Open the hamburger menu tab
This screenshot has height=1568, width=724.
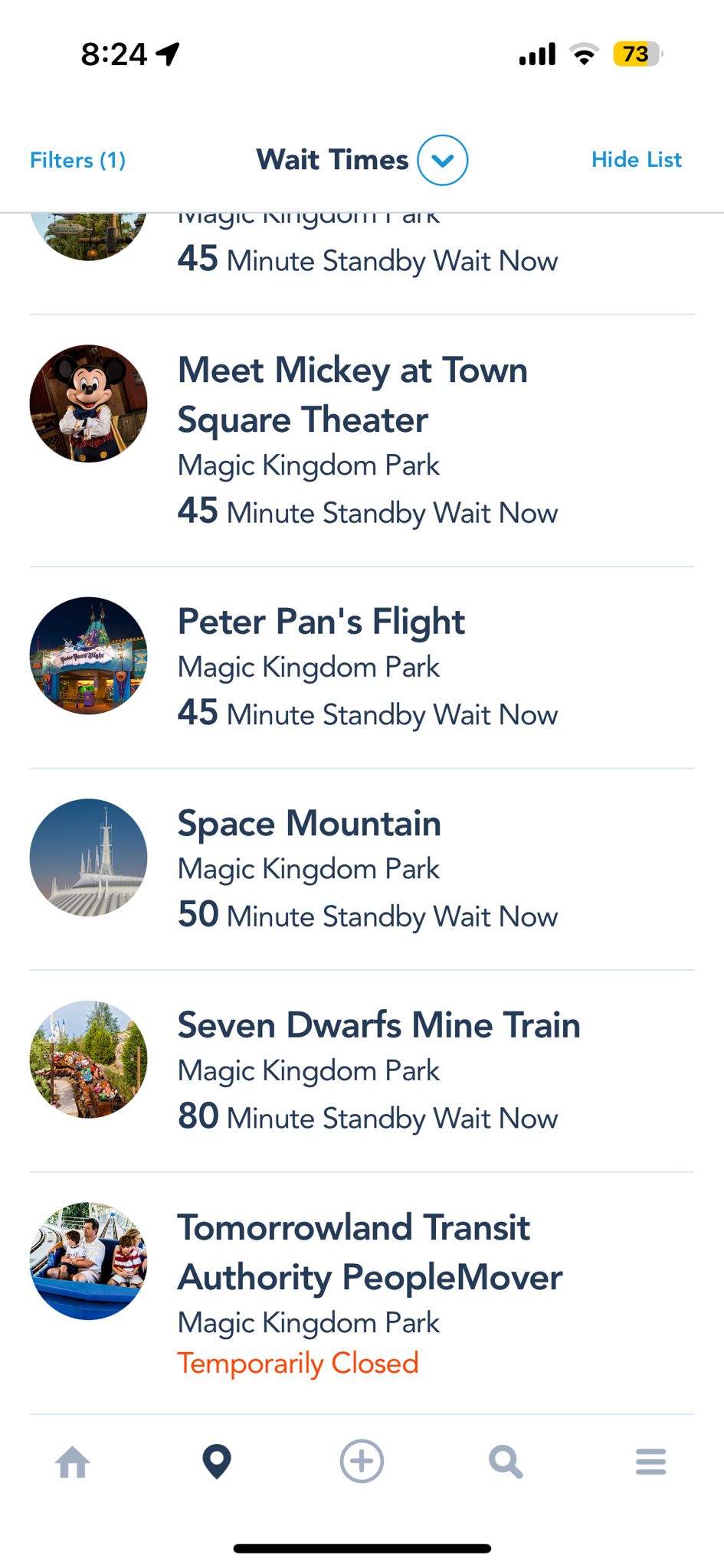coord(650,1462)
